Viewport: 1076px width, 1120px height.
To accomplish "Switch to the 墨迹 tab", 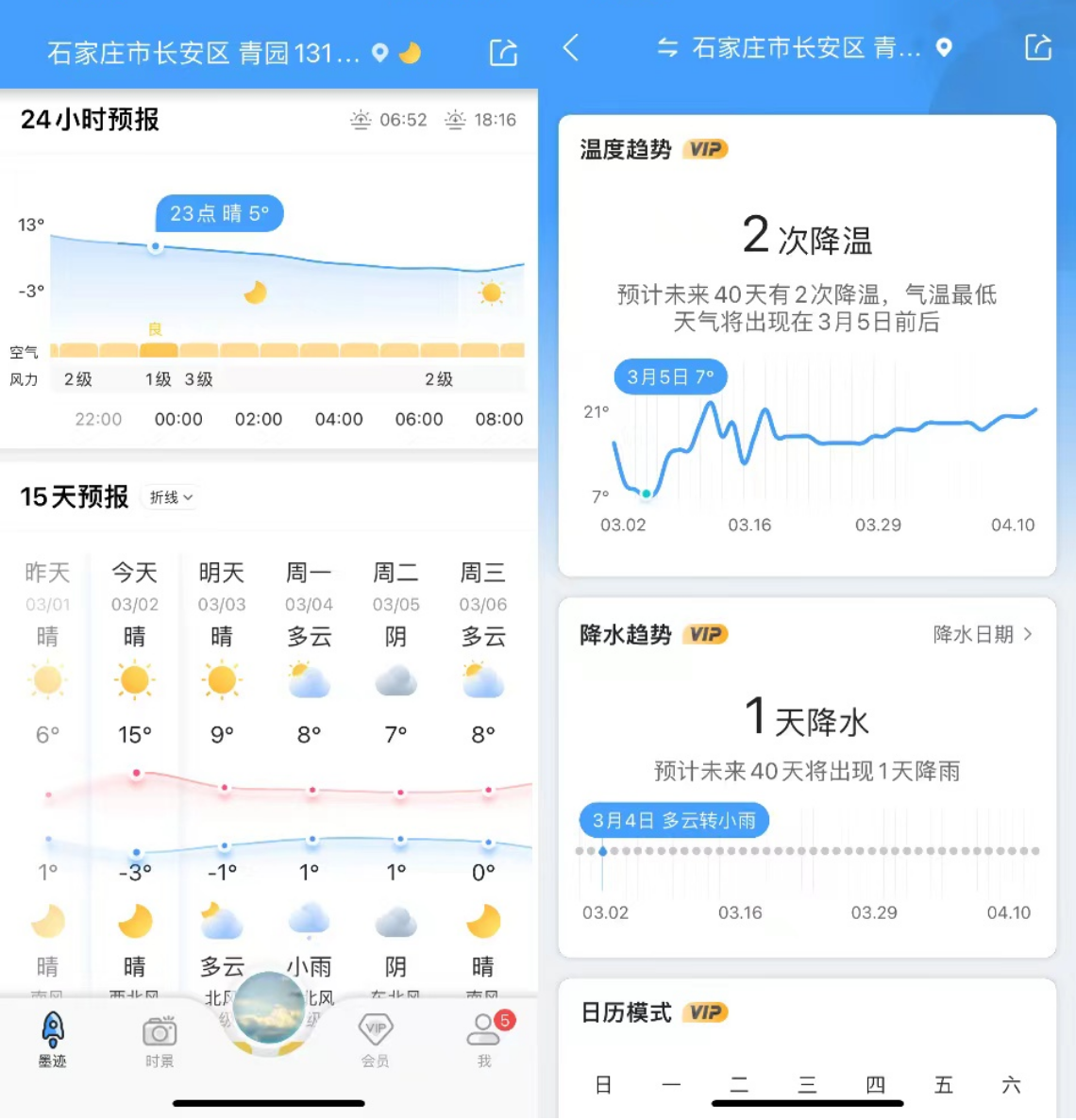I will [x=53, y=1039].
